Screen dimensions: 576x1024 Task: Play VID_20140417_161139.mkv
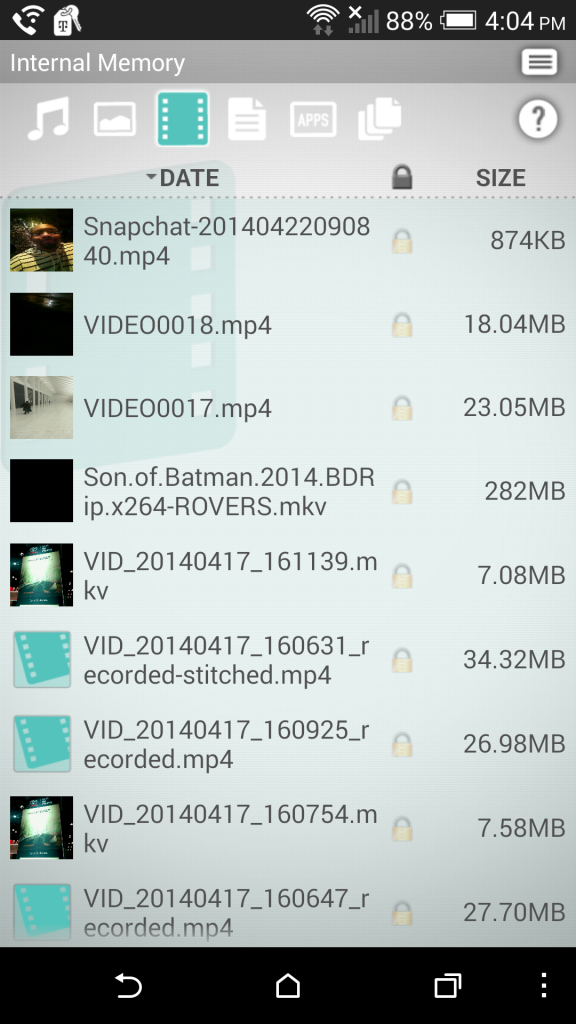pyautogui.click(x=288, y=575)
